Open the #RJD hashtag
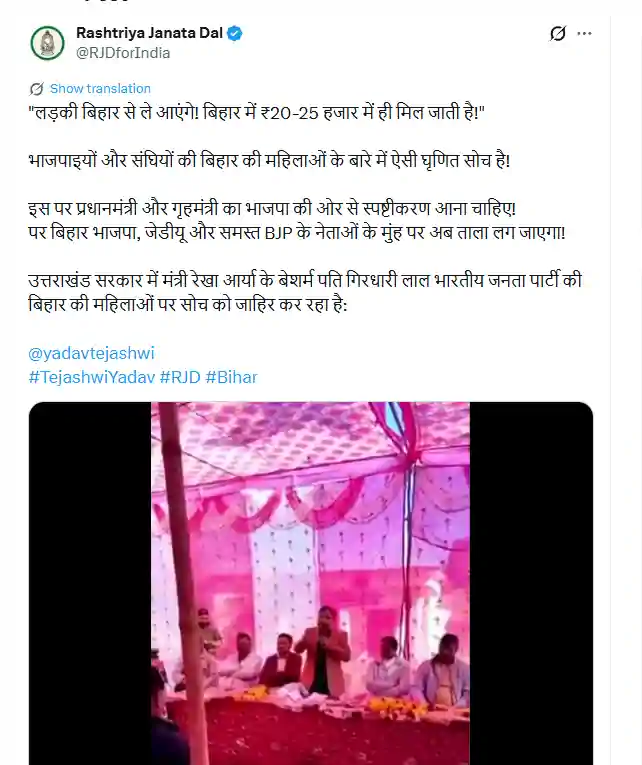The width and height of the screenshot is (642, 765). 180,378
